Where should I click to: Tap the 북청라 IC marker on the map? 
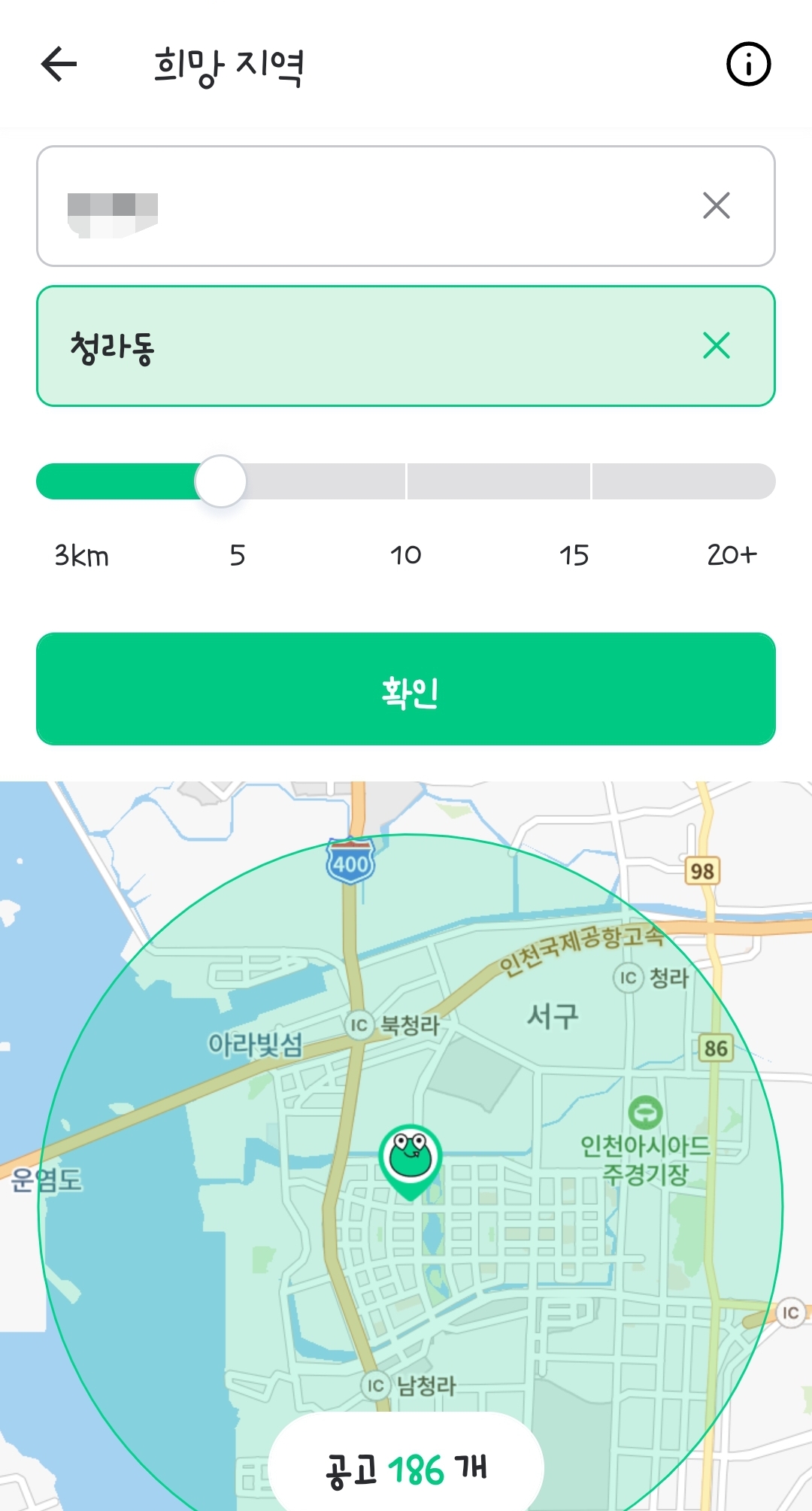pyautogui.click(x=360, y=1023)
